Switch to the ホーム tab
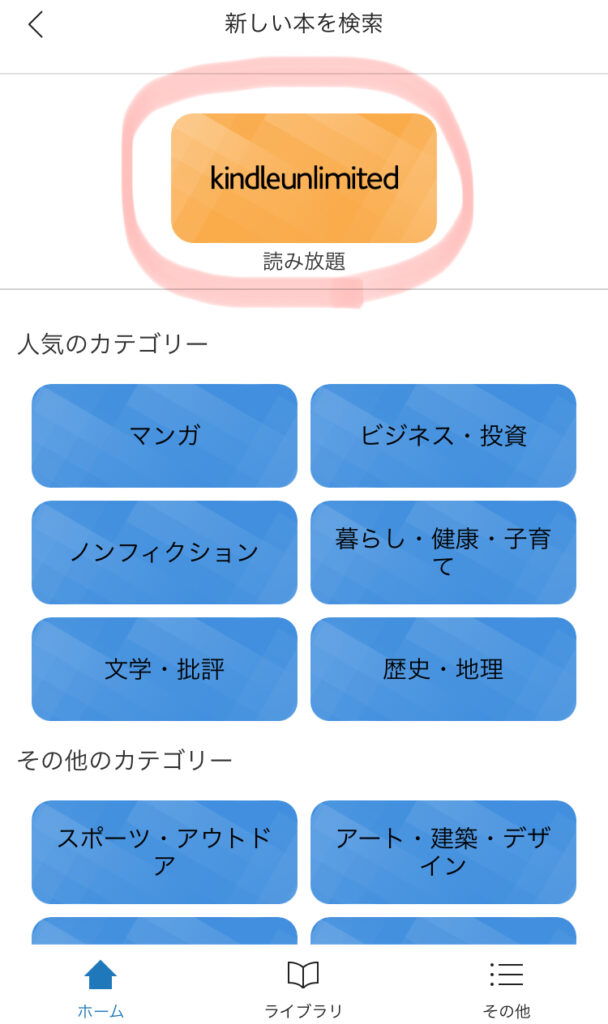This screenshot has height=1024, width=608. click(x=101, y=989)
